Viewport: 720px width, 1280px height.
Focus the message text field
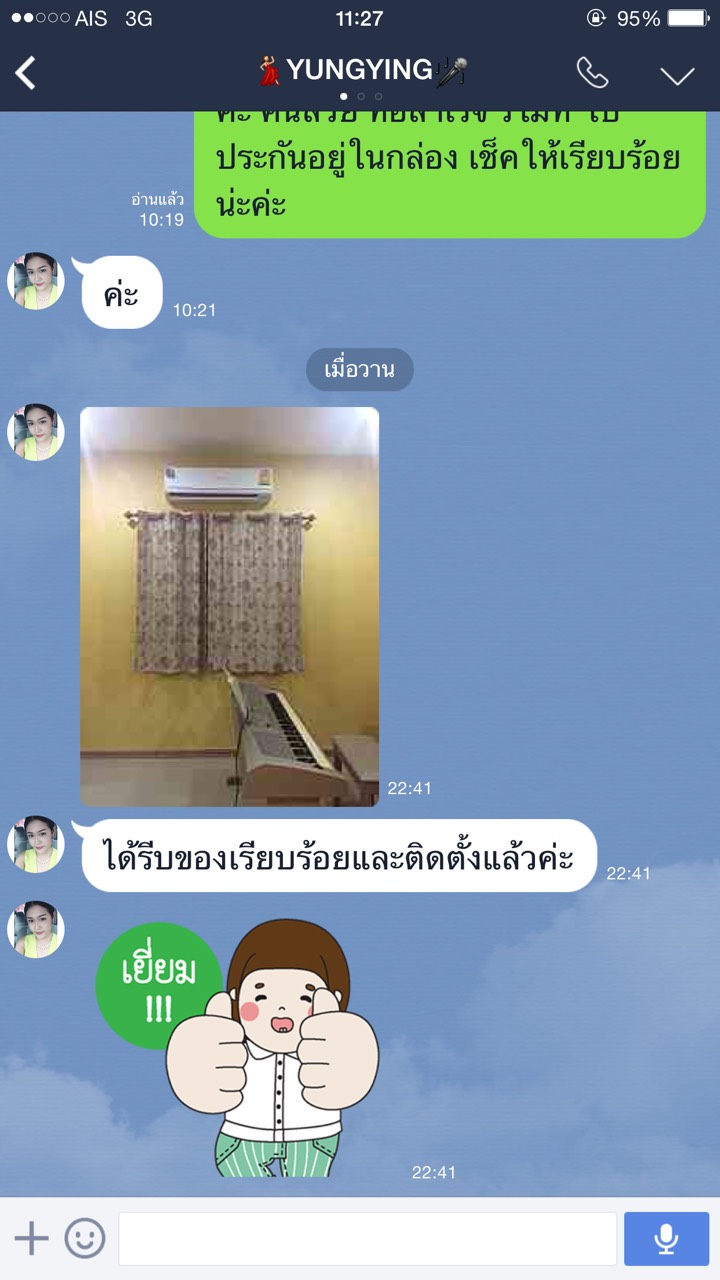(367, 1239)
